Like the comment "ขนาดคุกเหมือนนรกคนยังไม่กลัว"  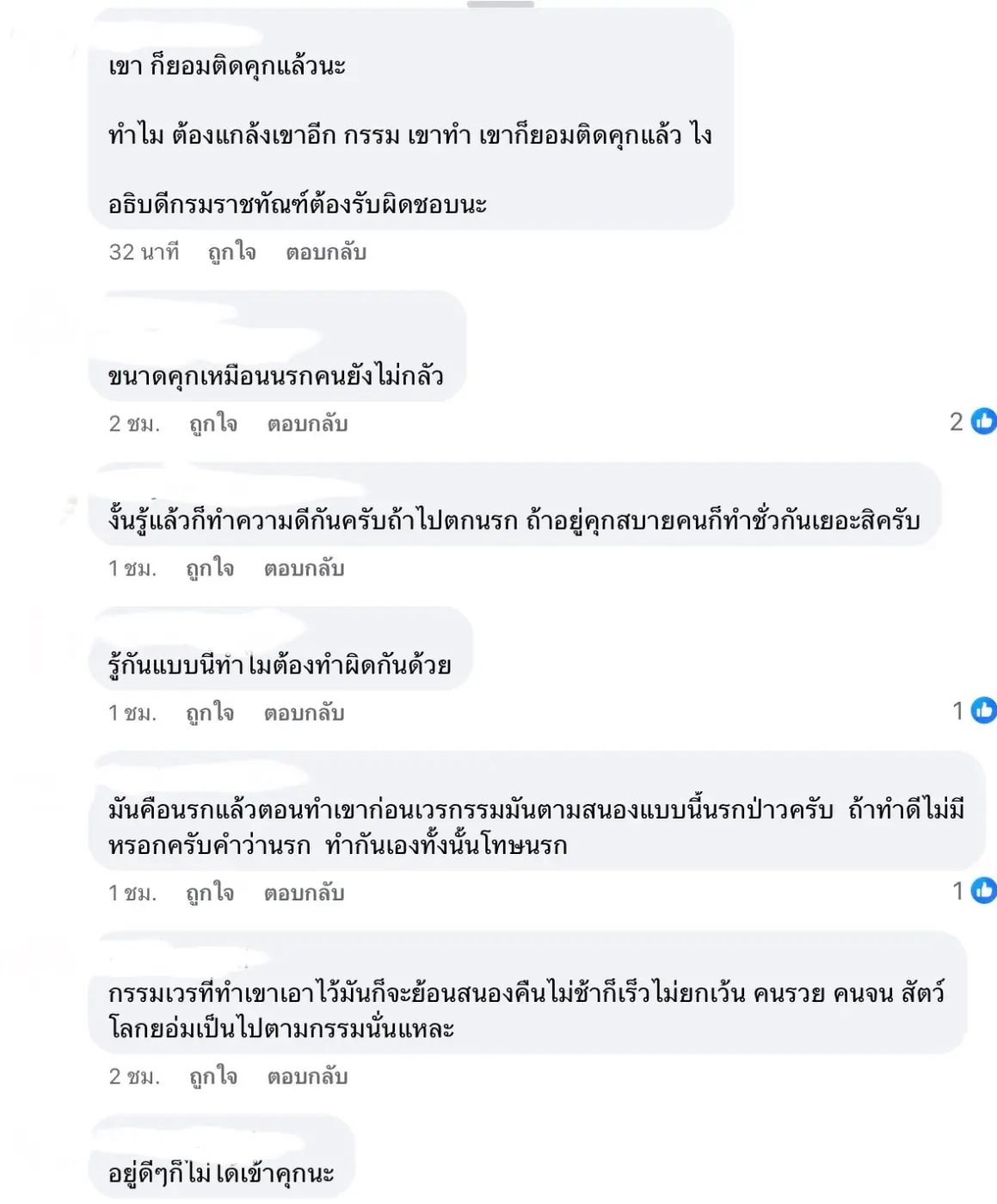[x=213, y=424]
